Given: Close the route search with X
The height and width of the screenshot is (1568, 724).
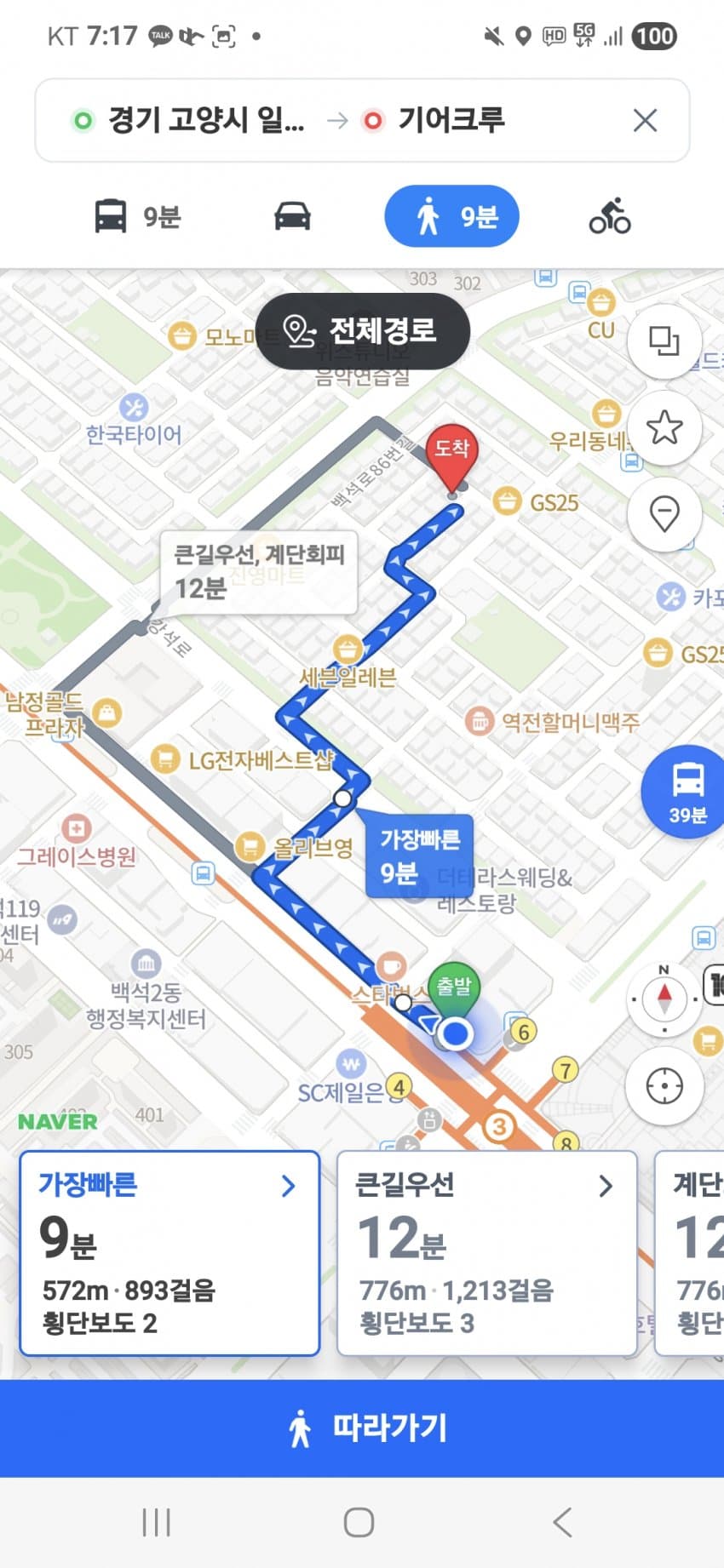Looking at the screenshot, I should (x=645, y=121).
